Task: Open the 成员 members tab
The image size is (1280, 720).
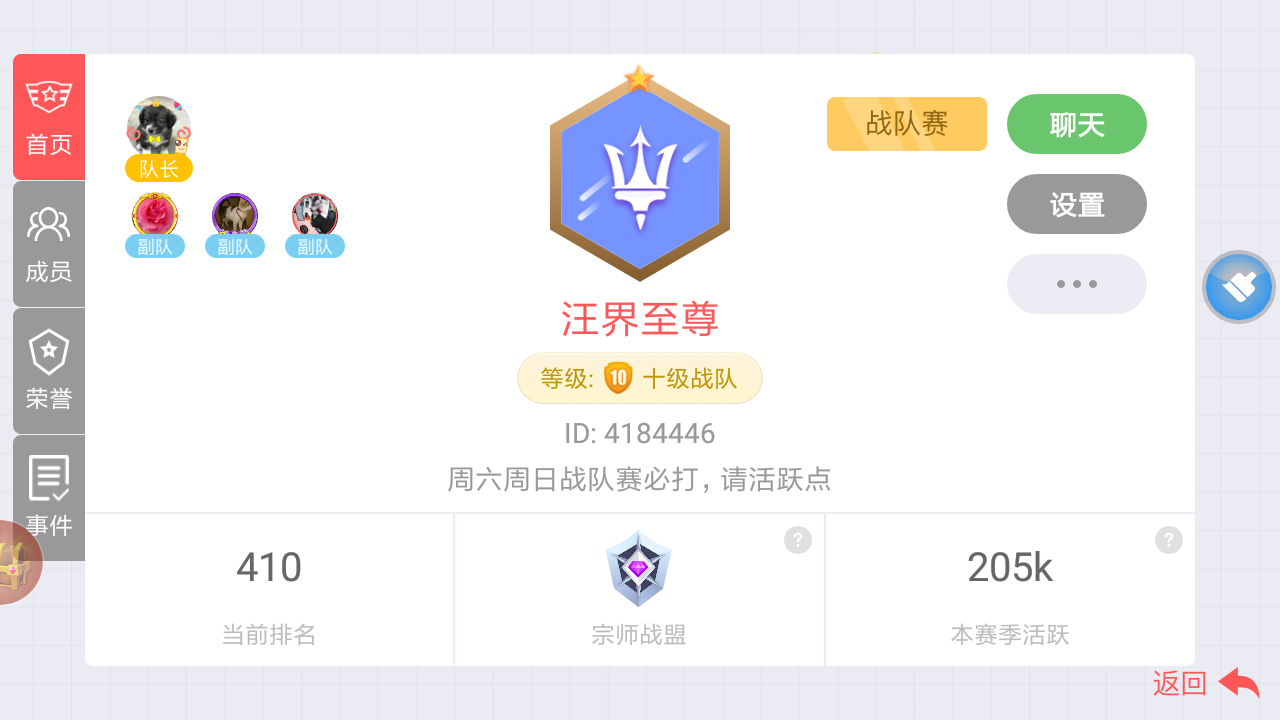Action: (49, 244)
